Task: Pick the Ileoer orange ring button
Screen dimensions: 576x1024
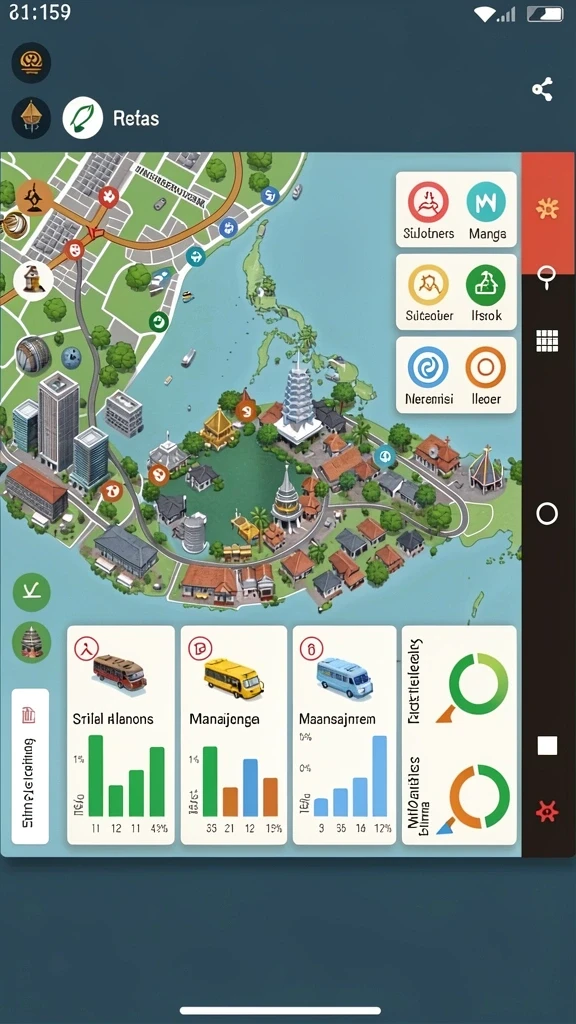Action: [486, 375]
